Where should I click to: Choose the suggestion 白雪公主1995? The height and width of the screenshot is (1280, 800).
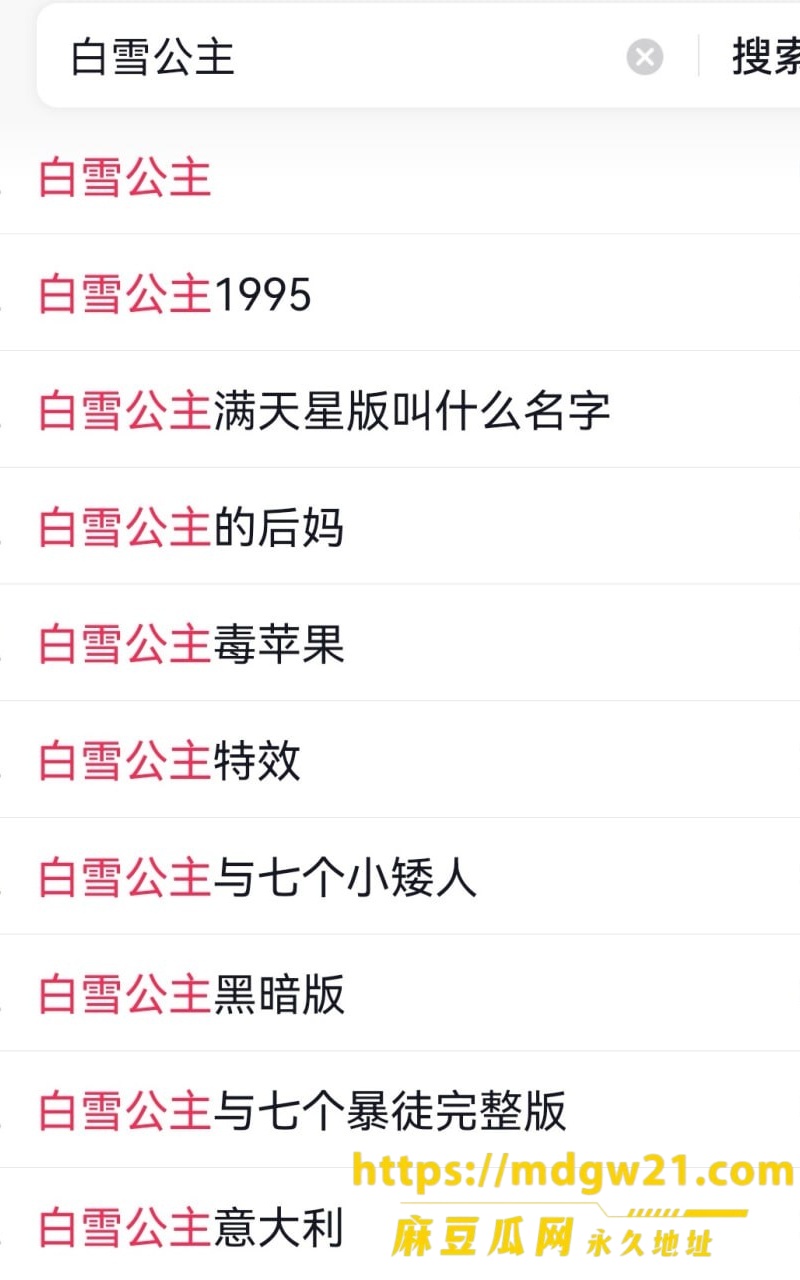[x=400, y=294]
